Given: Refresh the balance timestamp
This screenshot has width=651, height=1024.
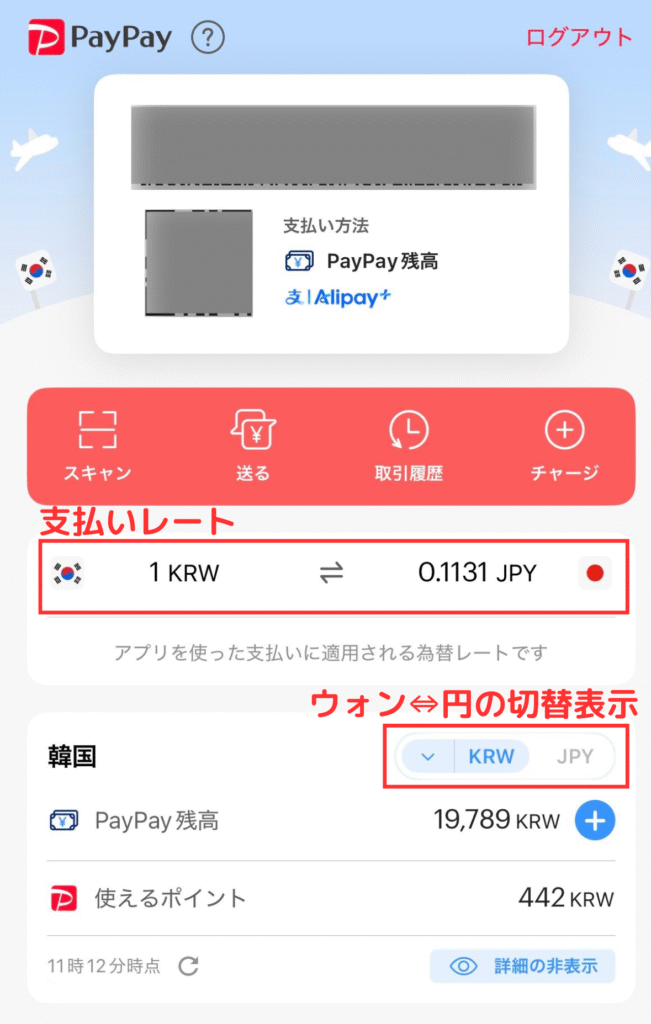Looking at the screenshot, I should click(x=188, y=966).
